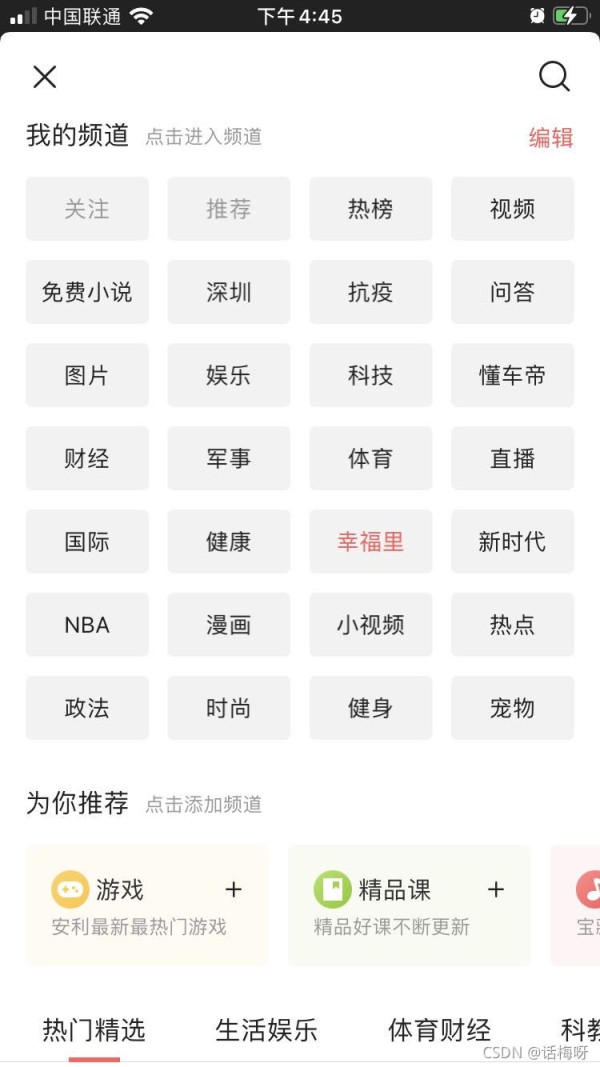
Task: Switch to the 财经 channel
Action: [x=87, y=458]
